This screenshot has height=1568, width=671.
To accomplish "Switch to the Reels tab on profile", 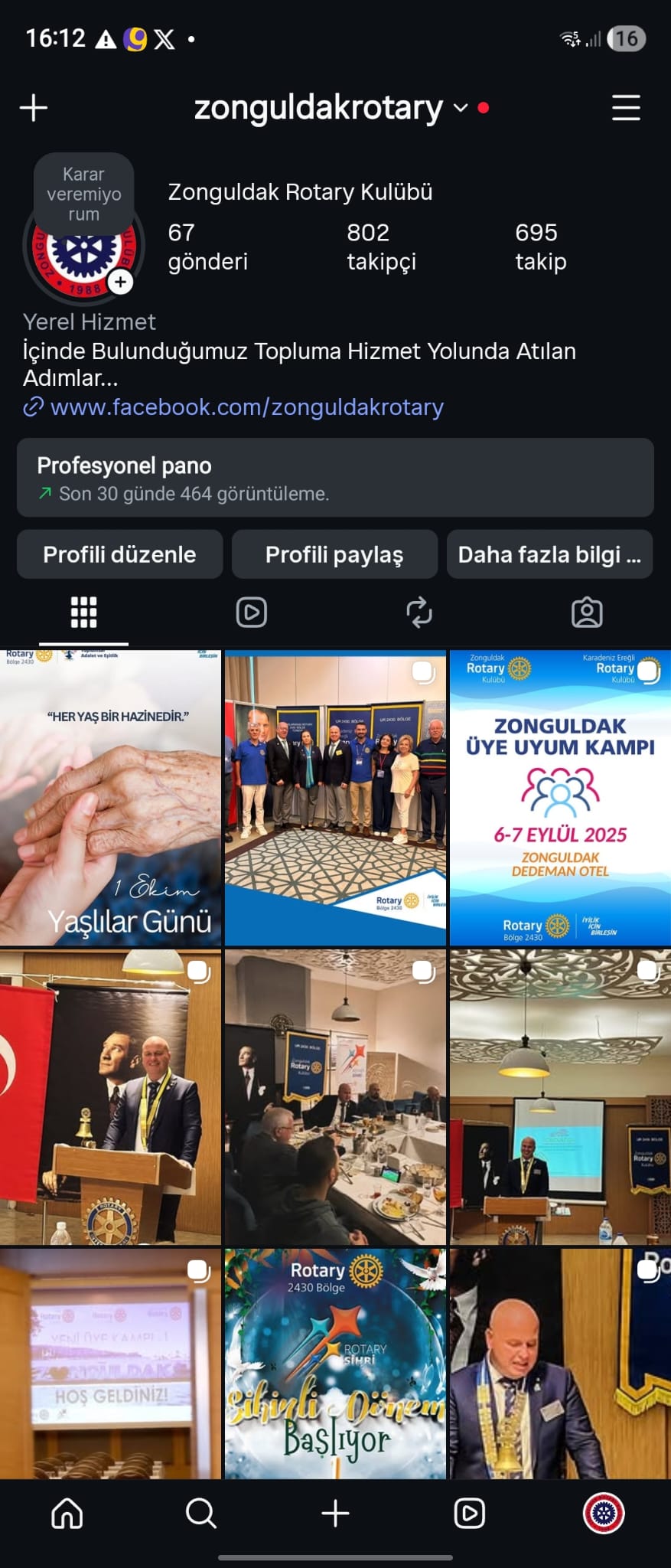I will tap(251, 612).
